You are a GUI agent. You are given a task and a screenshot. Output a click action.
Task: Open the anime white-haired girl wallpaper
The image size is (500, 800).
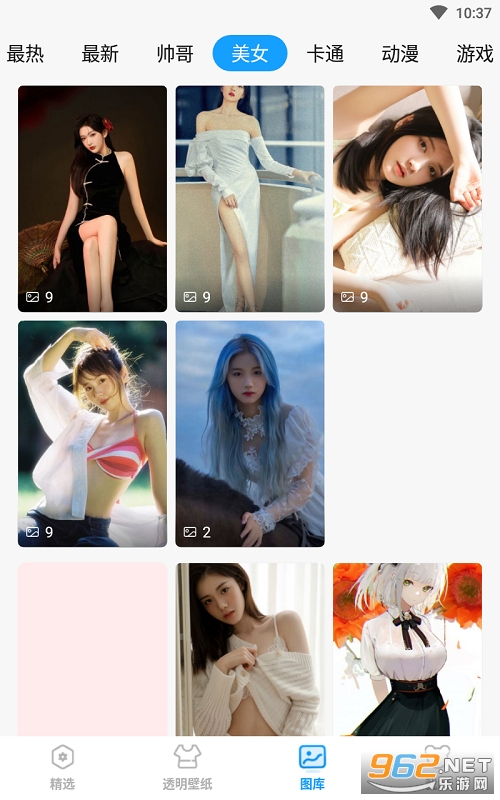[x=408, y=649]
